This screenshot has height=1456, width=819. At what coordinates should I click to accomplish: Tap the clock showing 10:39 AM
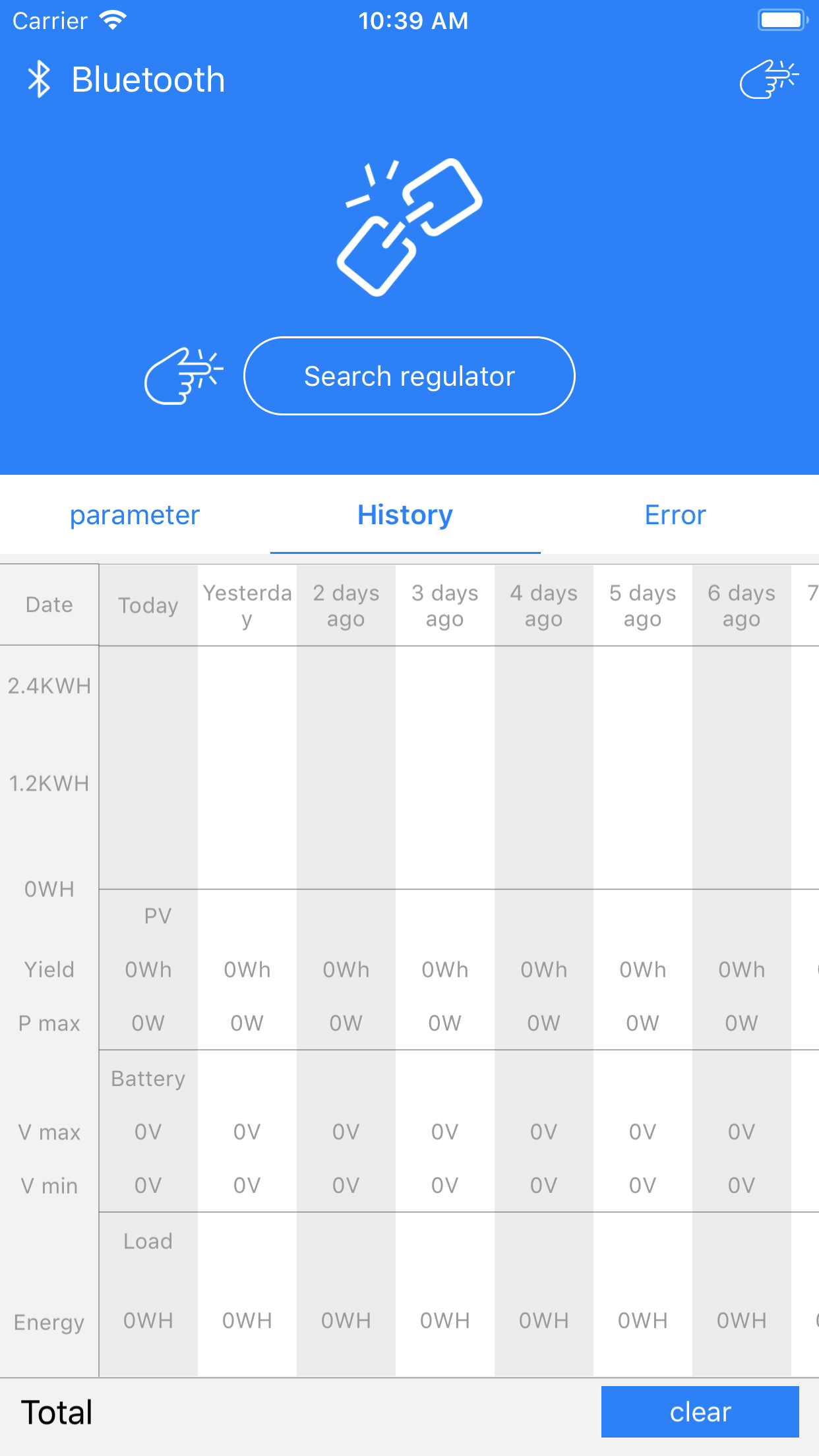(x=414, y=20)
